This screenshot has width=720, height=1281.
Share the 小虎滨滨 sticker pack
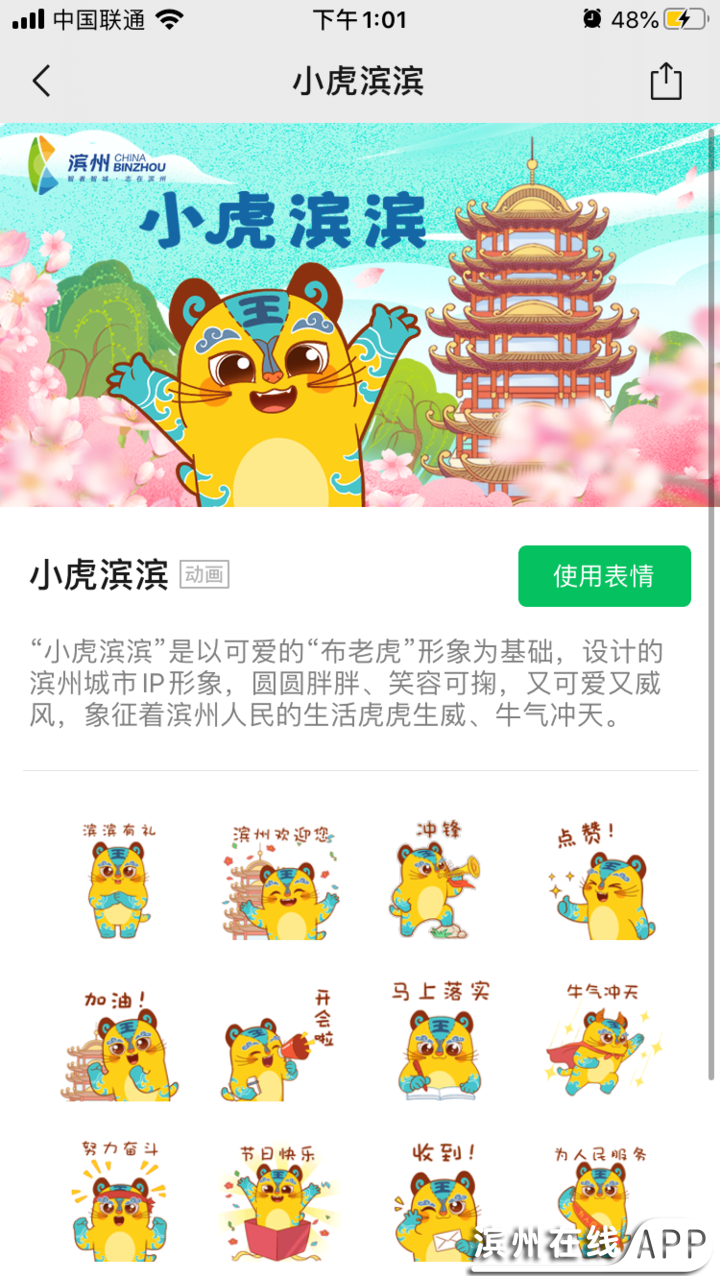point(665,81)
